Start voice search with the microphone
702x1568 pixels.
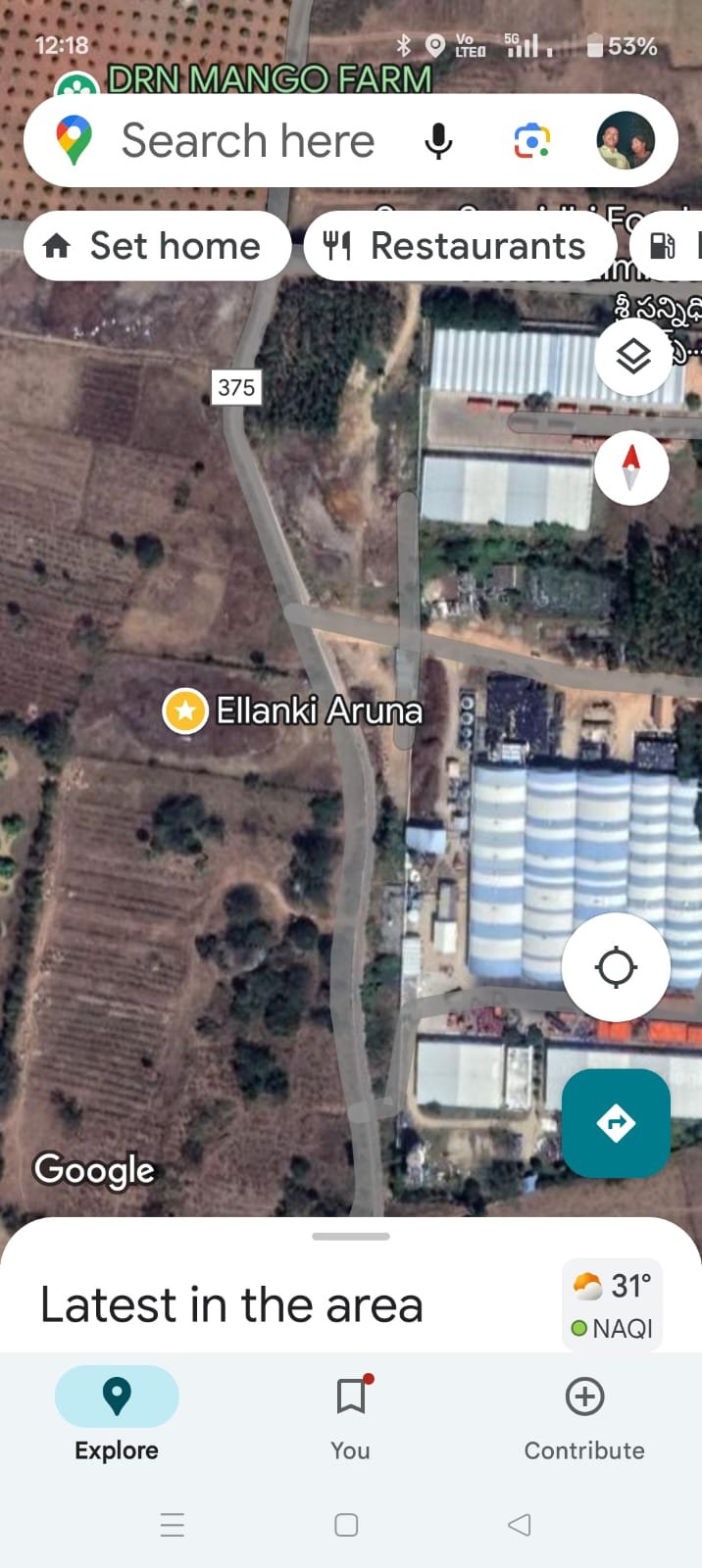tap(438, 141)
